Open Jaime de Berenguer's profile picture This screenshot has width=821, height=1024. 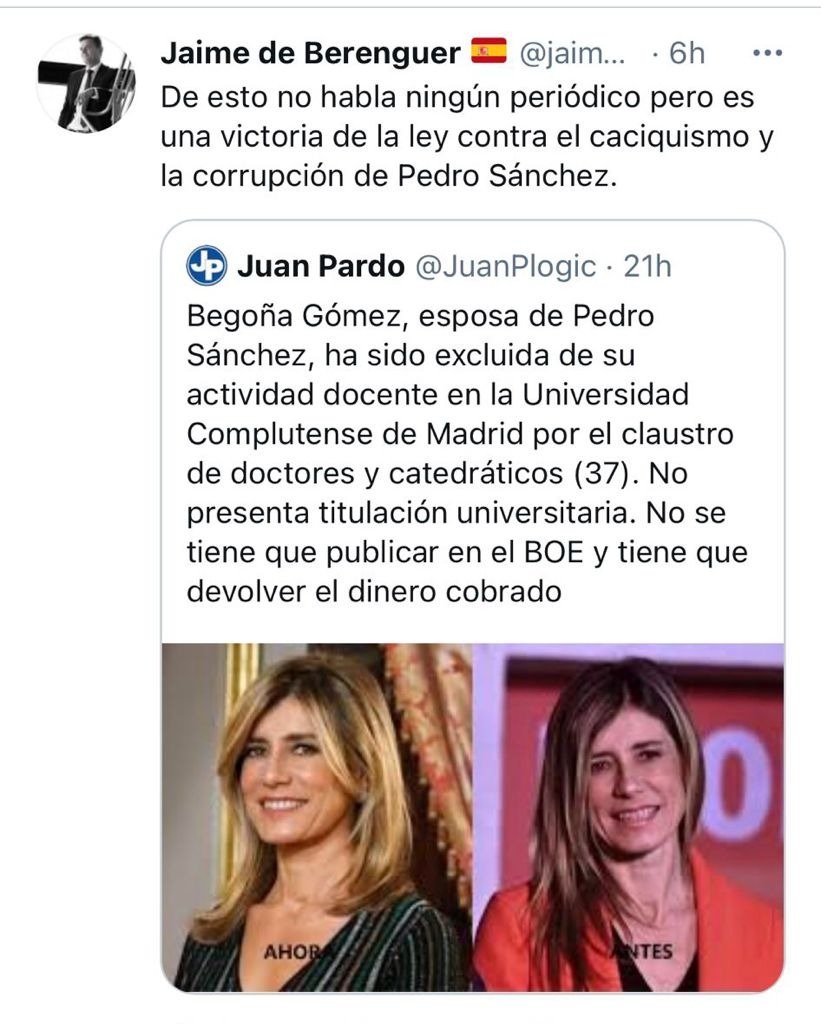[x=86, y=84]
